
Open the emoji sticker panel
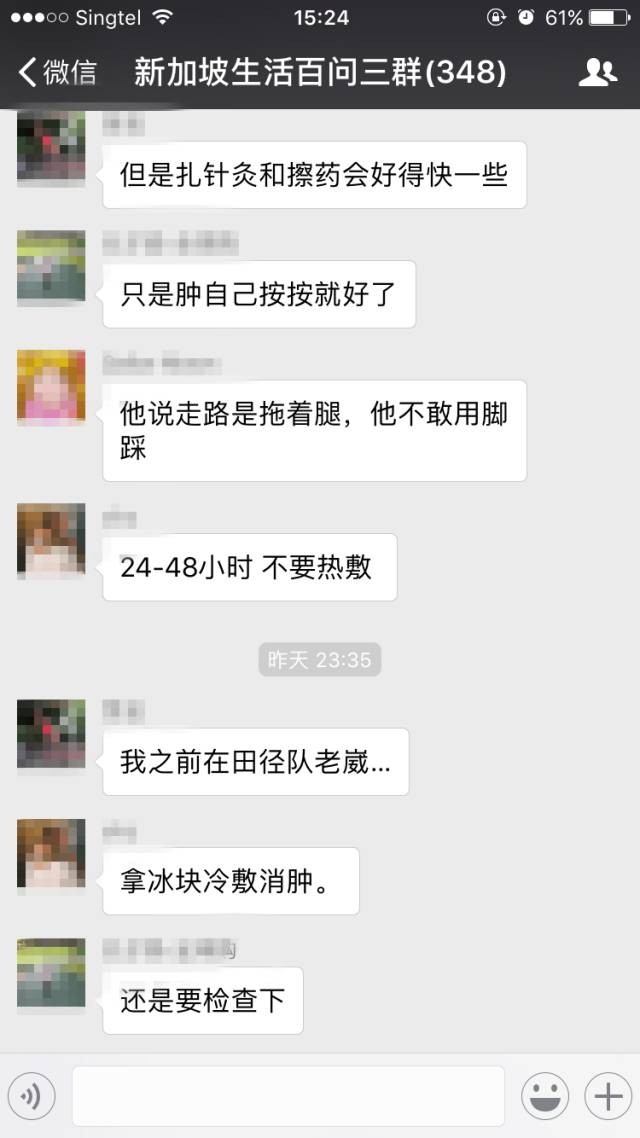pyautogui.click(x=545, y=1097)
